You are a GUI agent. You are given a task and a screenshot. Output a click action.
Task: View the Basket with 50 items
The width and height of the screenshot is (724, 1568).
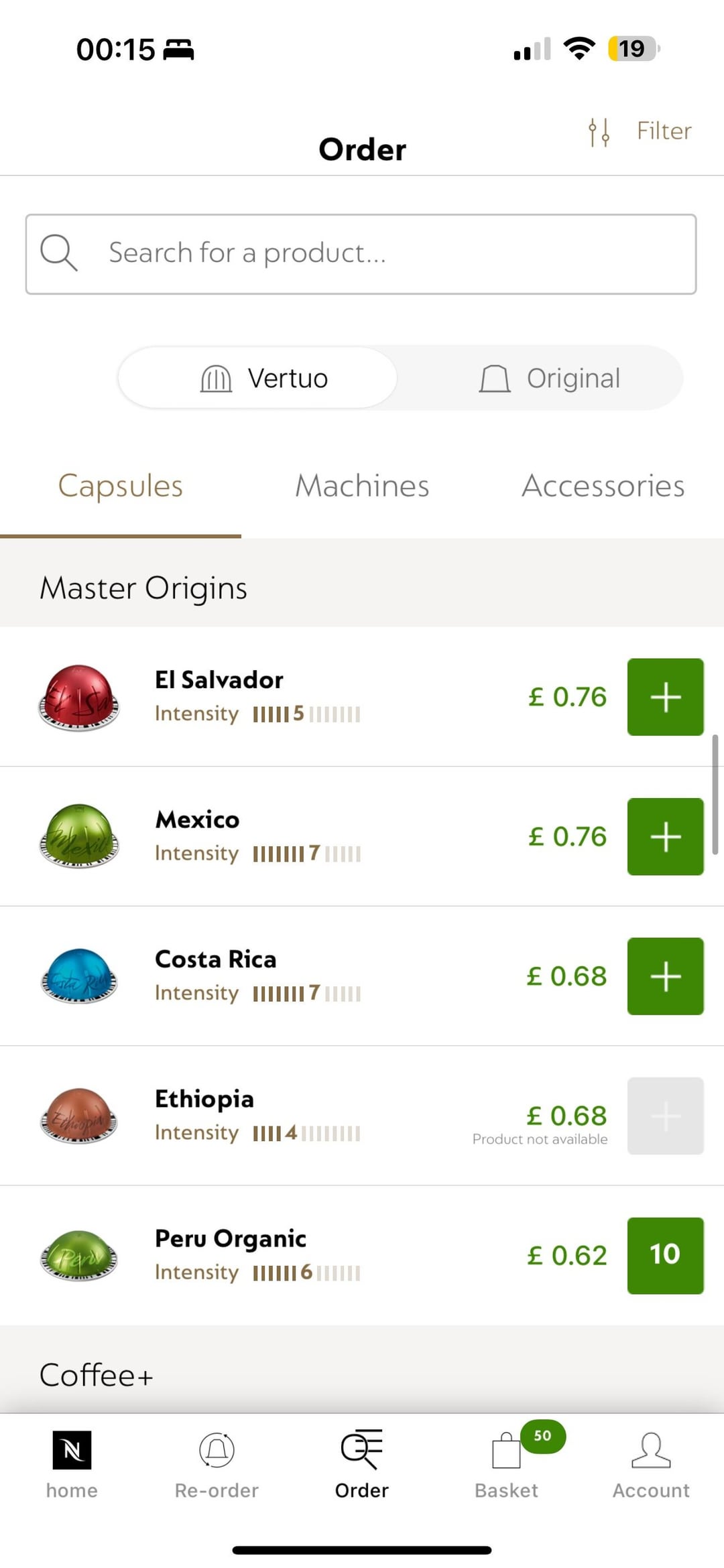[507, 1464]
